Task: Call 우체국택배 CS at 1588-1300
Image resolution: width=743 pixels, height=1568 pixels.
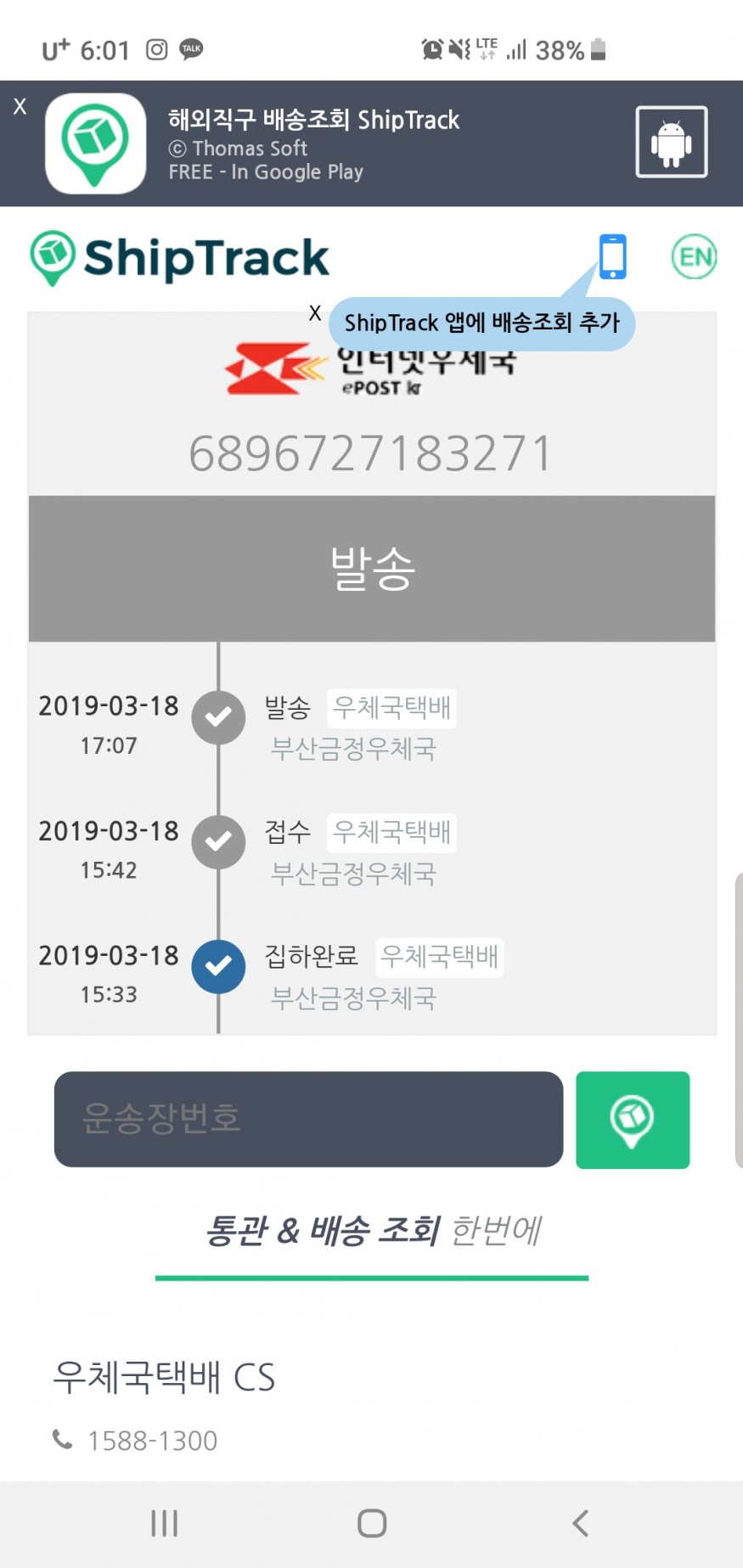Action: point(136,1441)
